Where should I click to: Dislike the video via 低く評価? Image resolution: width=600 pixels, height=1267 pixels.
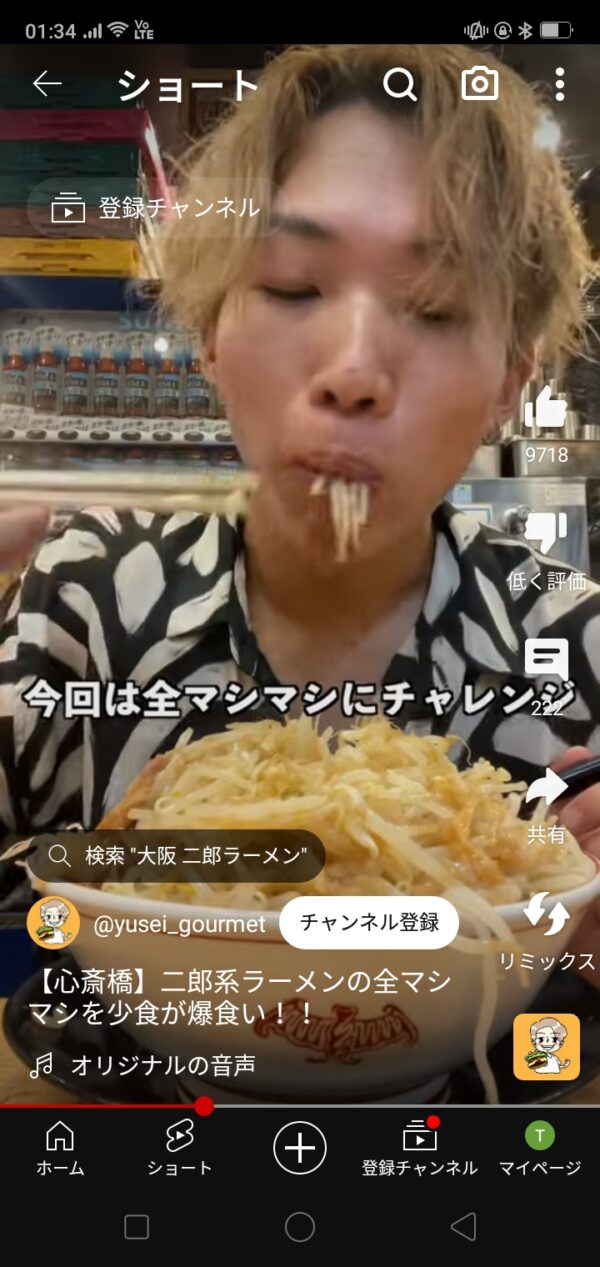click(x=546, y=551)
